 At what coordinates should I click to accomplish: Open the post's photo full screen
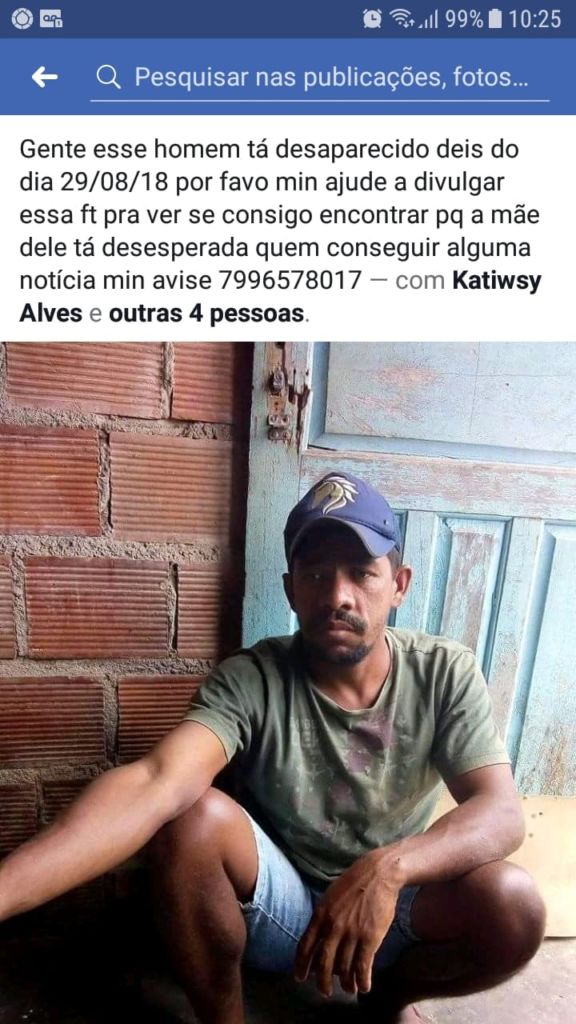pyautogui.click(x=288, y=682)
